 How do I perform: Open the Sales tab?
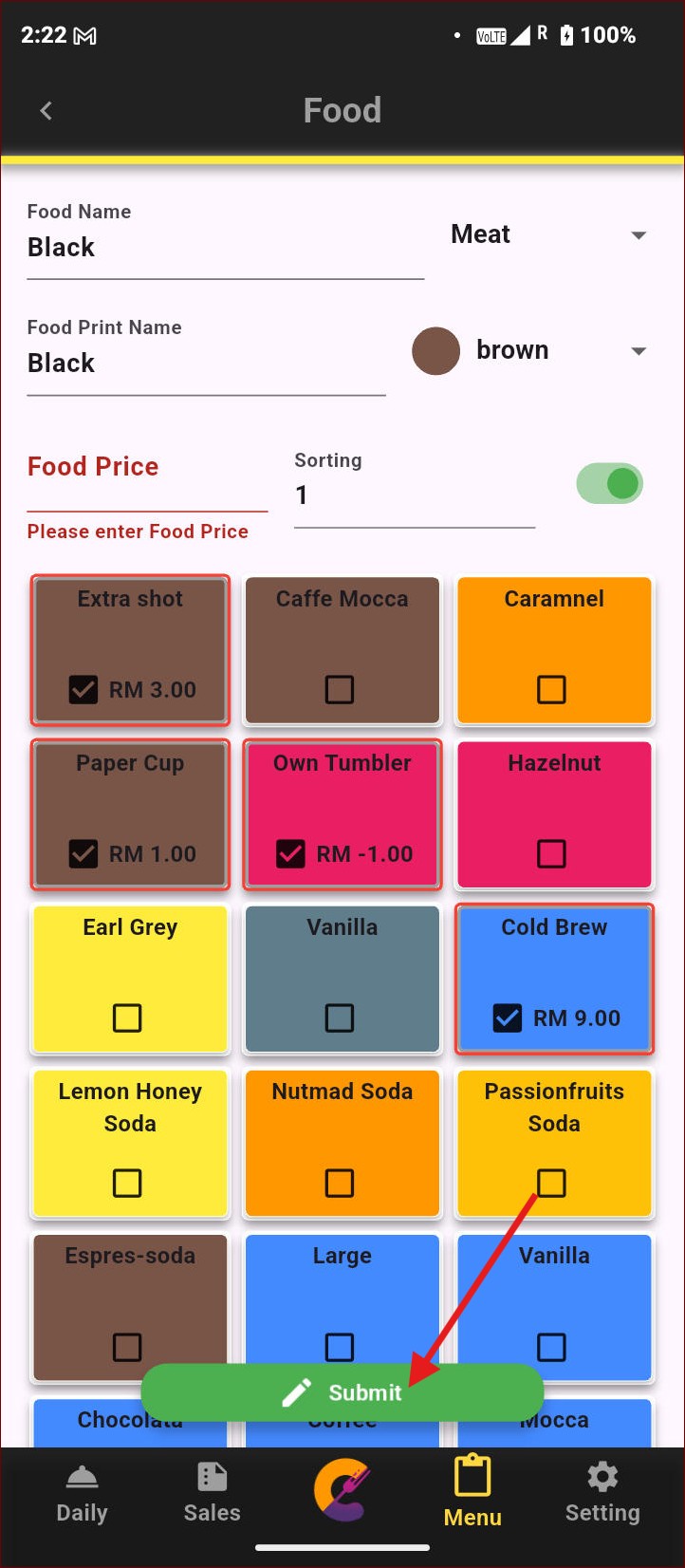(212, 1495)
